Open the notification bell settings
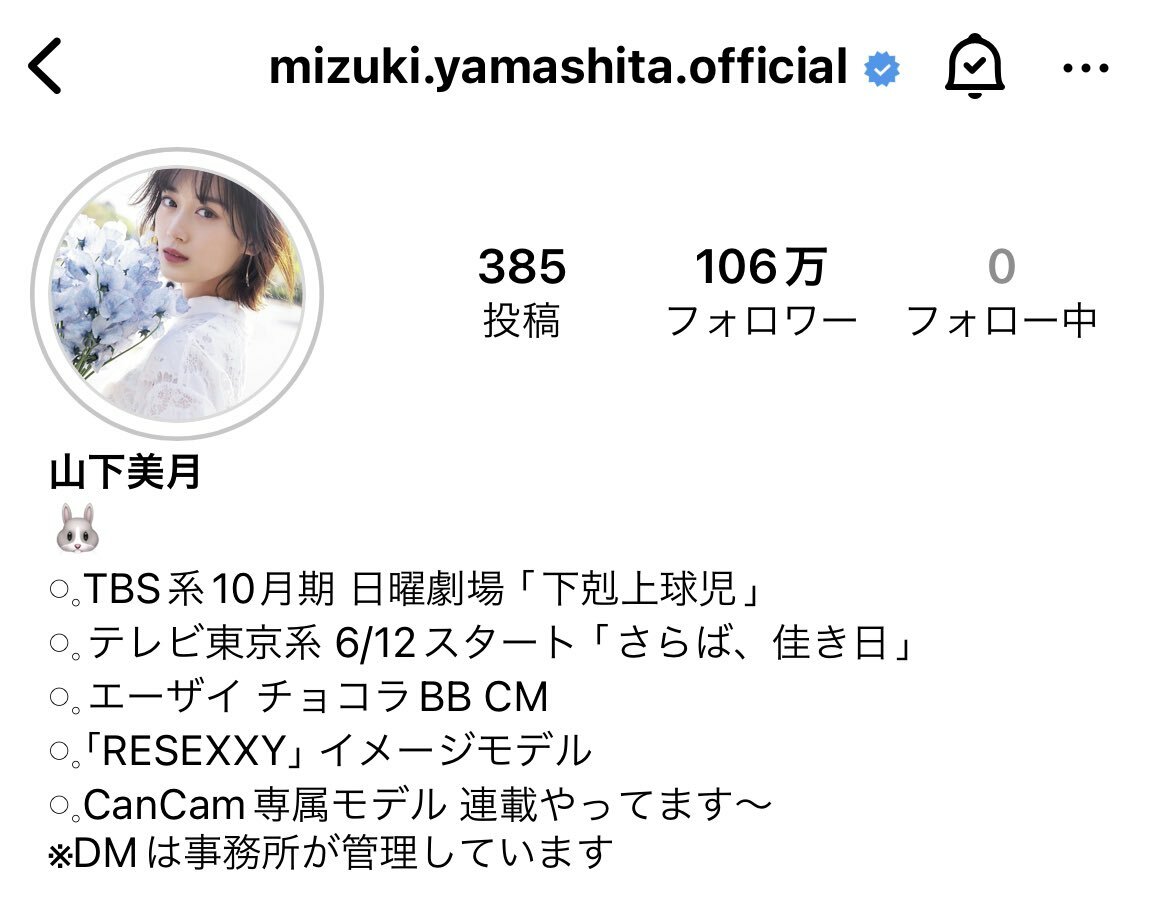 click(x=973, y=67)
